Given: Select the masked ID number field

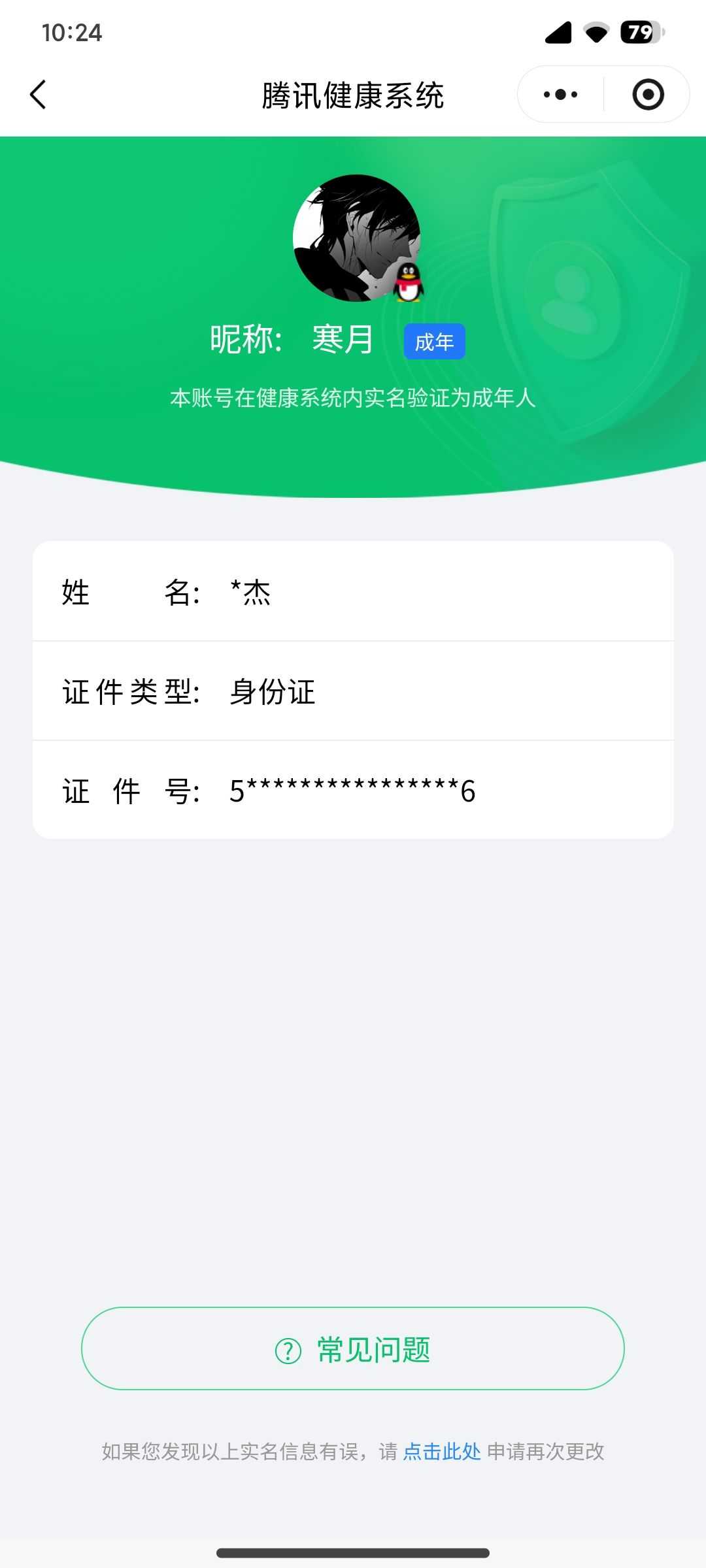Looking at the screenshot, I should click(351, 791).
